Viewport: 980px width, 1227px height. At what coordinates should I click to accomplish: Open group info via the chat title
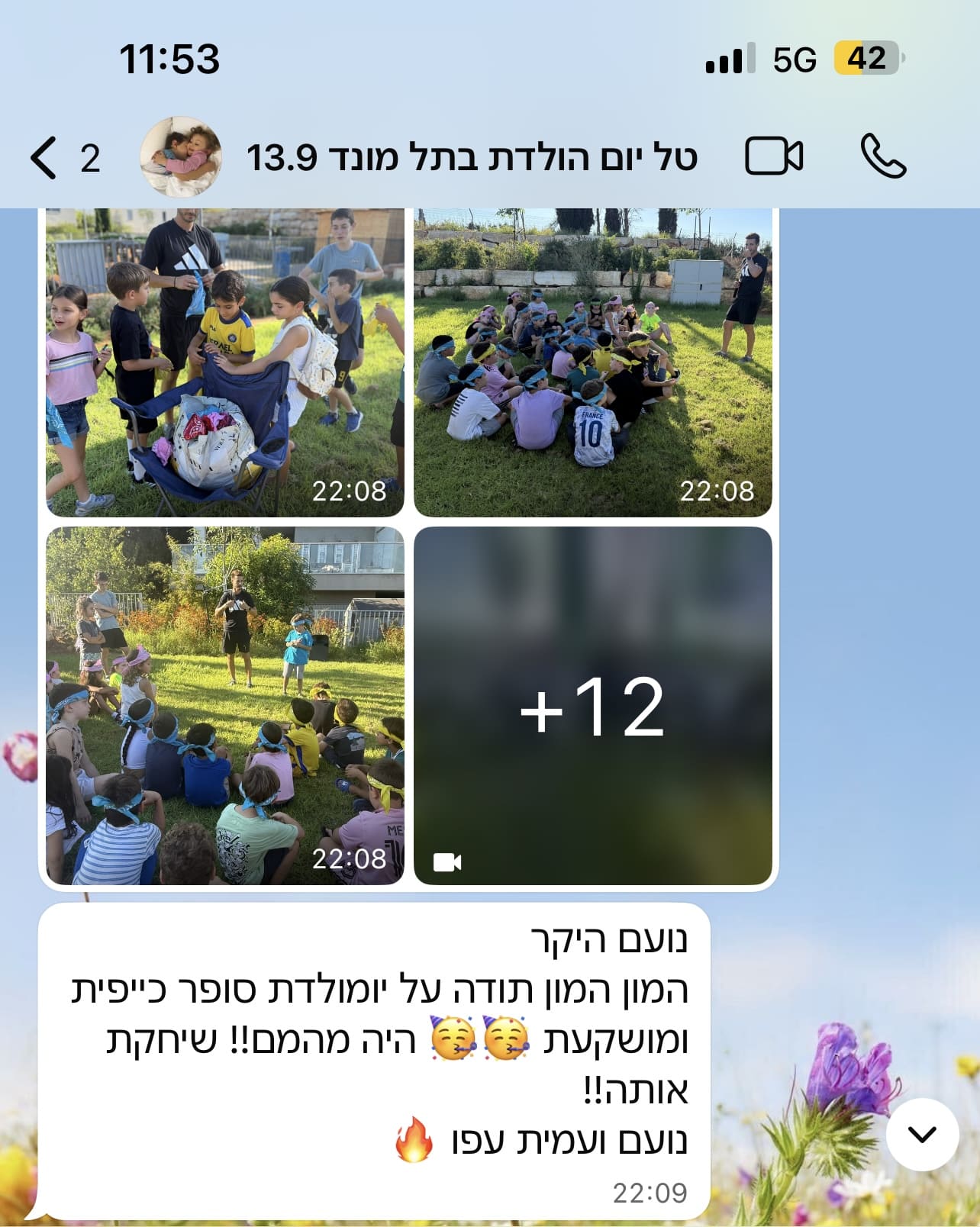point(471,158)
